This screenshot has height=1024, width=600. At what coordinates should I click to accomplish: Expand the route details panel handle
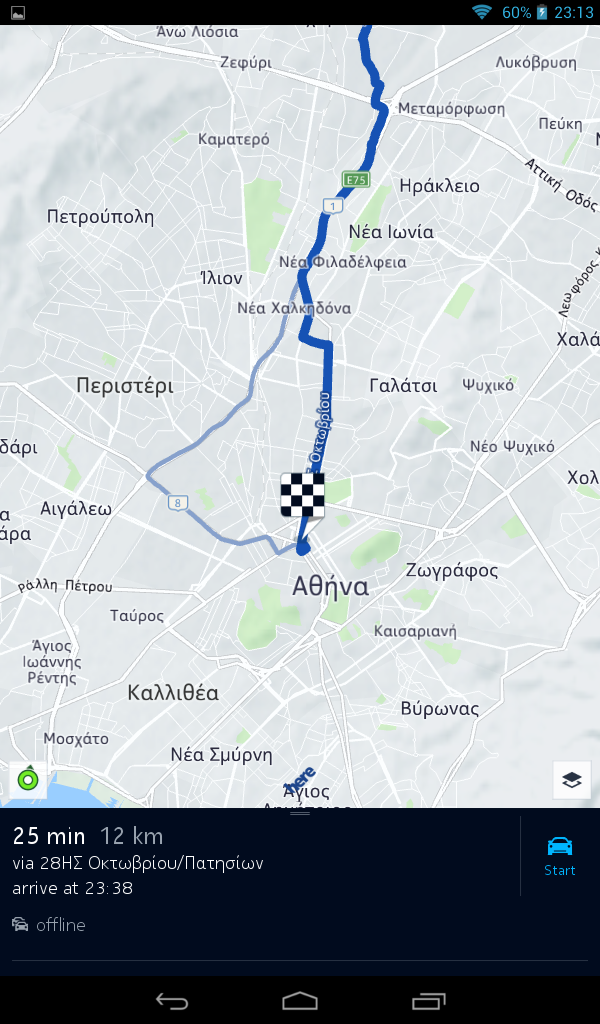coord(300,813)
